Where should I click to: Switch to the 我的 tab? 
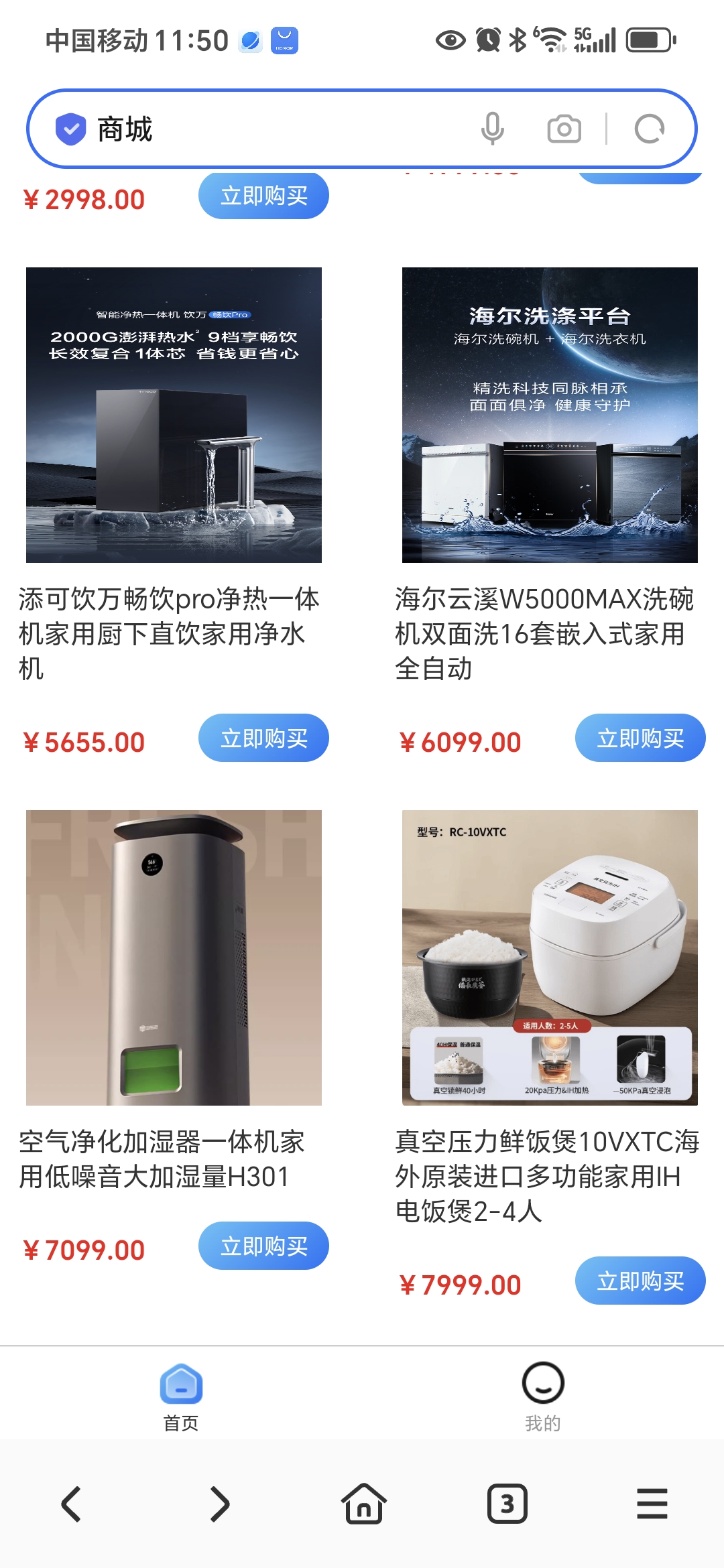click(x=543, y=1396)
